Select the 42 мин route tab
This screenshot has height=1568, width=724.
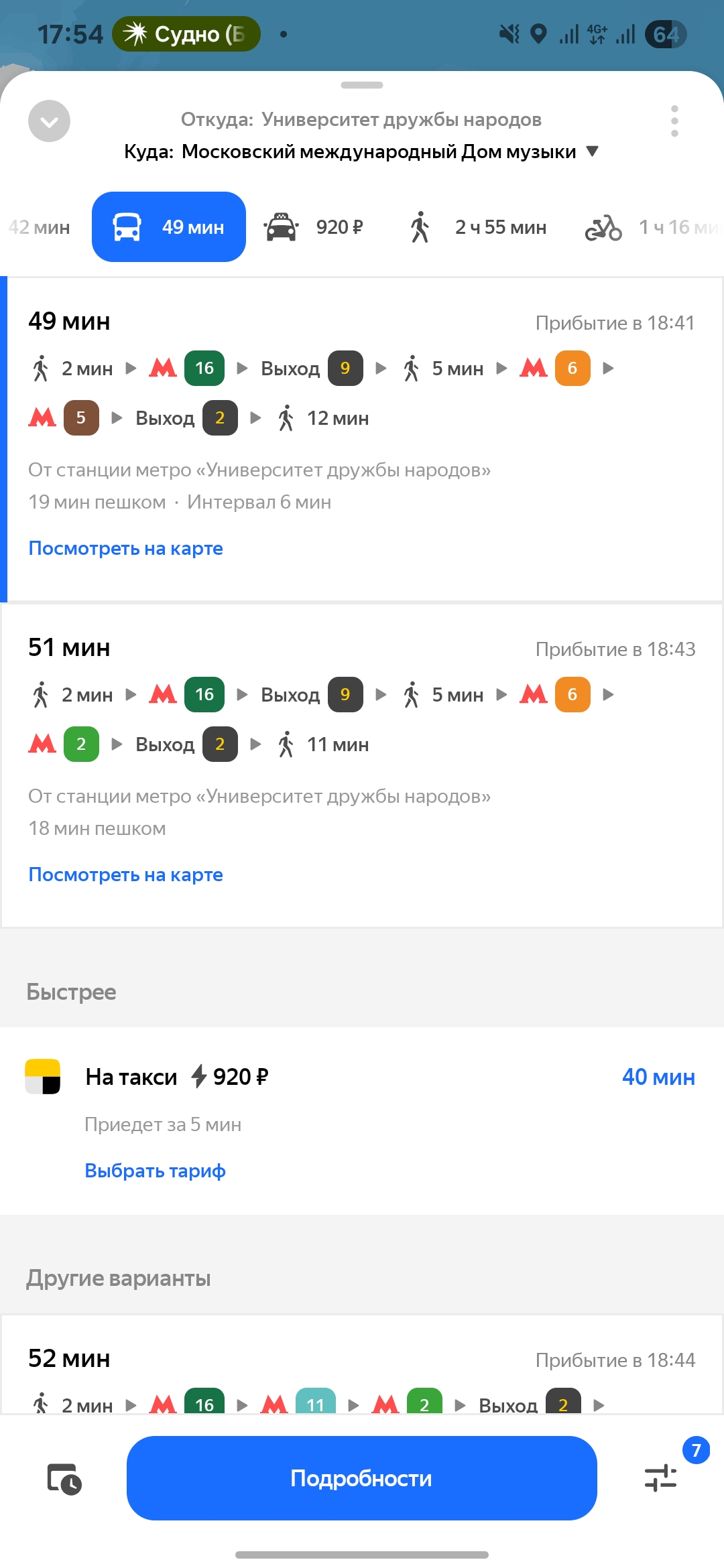(39, 227)
